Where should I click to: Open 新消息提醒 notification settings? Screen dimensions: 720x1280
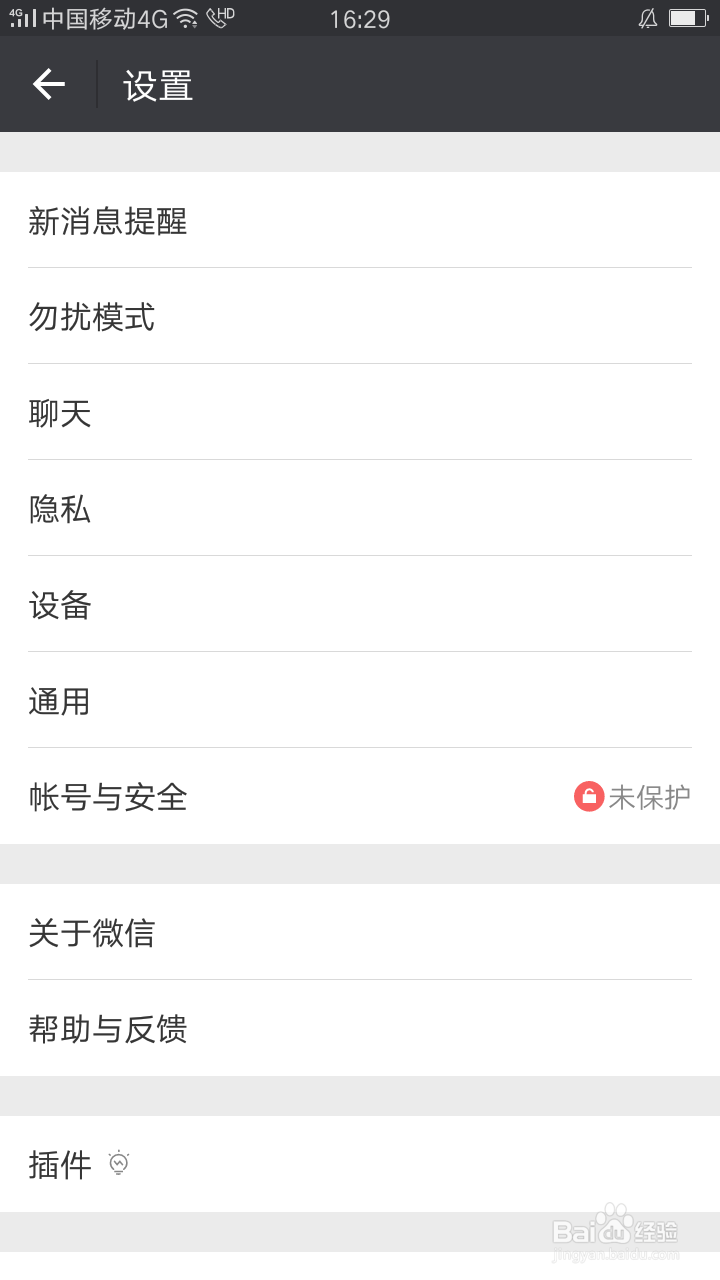click(360, 221)
